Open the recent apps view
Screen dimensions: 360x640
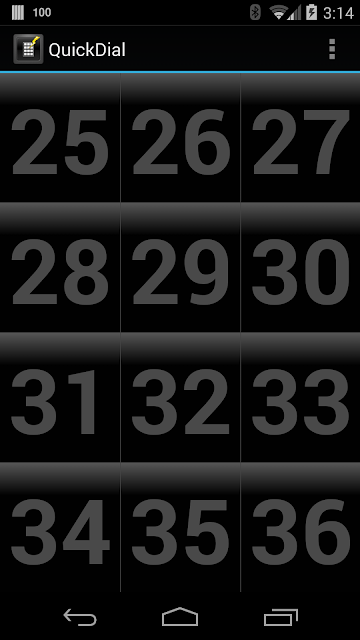pos(280,617)
